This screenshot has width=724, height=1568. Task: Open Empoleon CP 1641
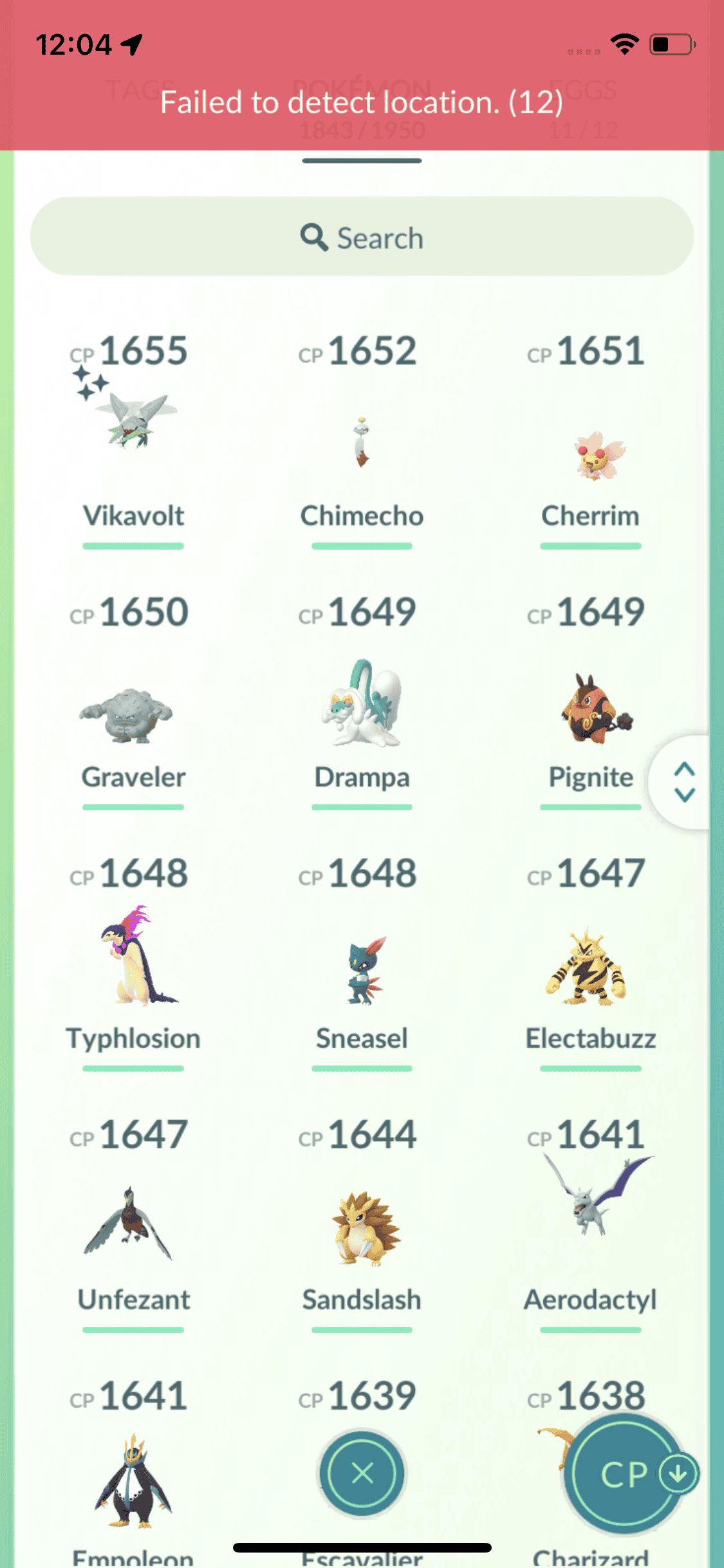pyautogui.click(x=133, y=1480)
